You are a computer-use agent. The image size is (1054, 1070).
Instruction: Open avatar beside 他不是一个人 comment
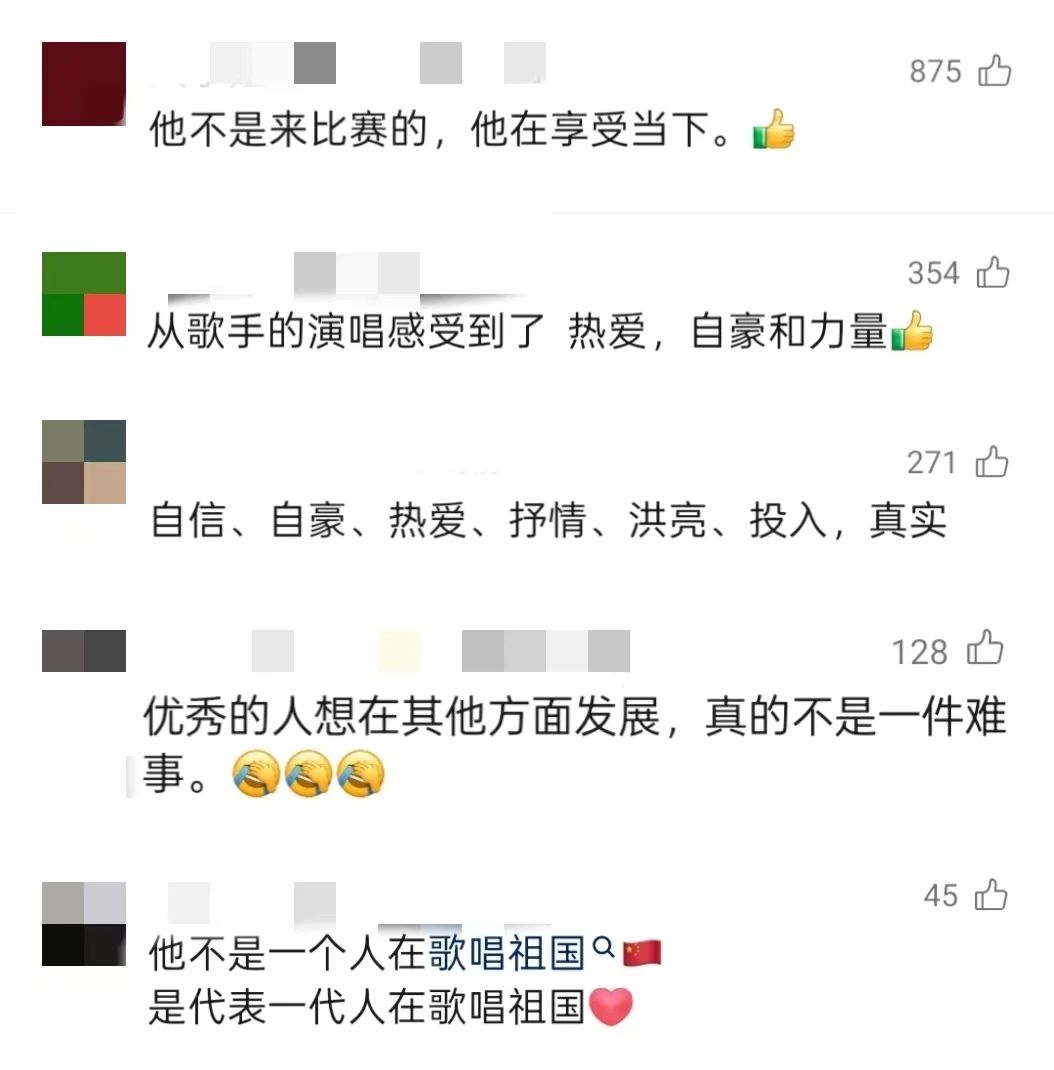click(x=84, y=924)
